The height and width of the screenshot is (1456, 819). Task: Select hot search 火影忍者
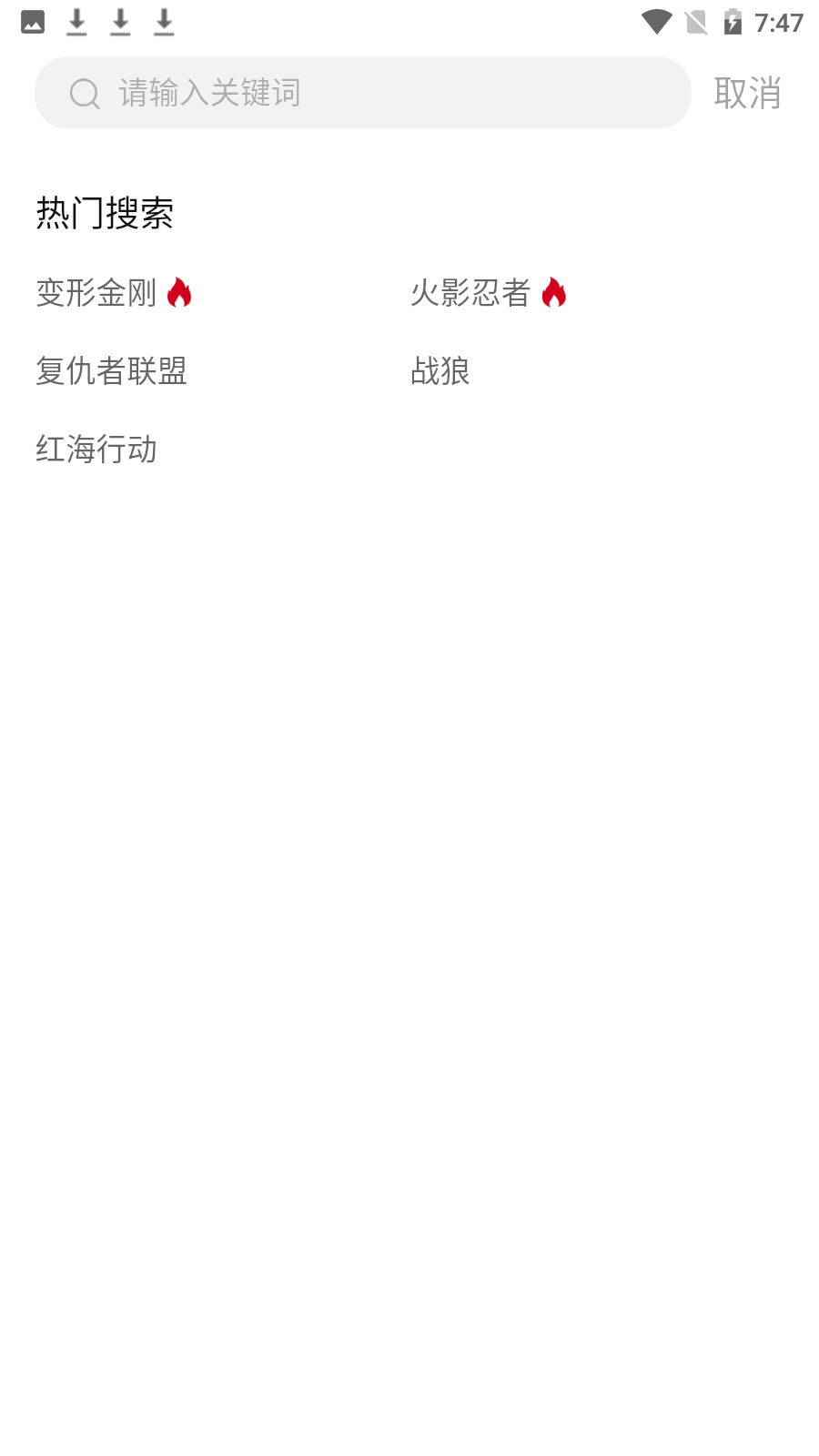click(x=470, y=293)
